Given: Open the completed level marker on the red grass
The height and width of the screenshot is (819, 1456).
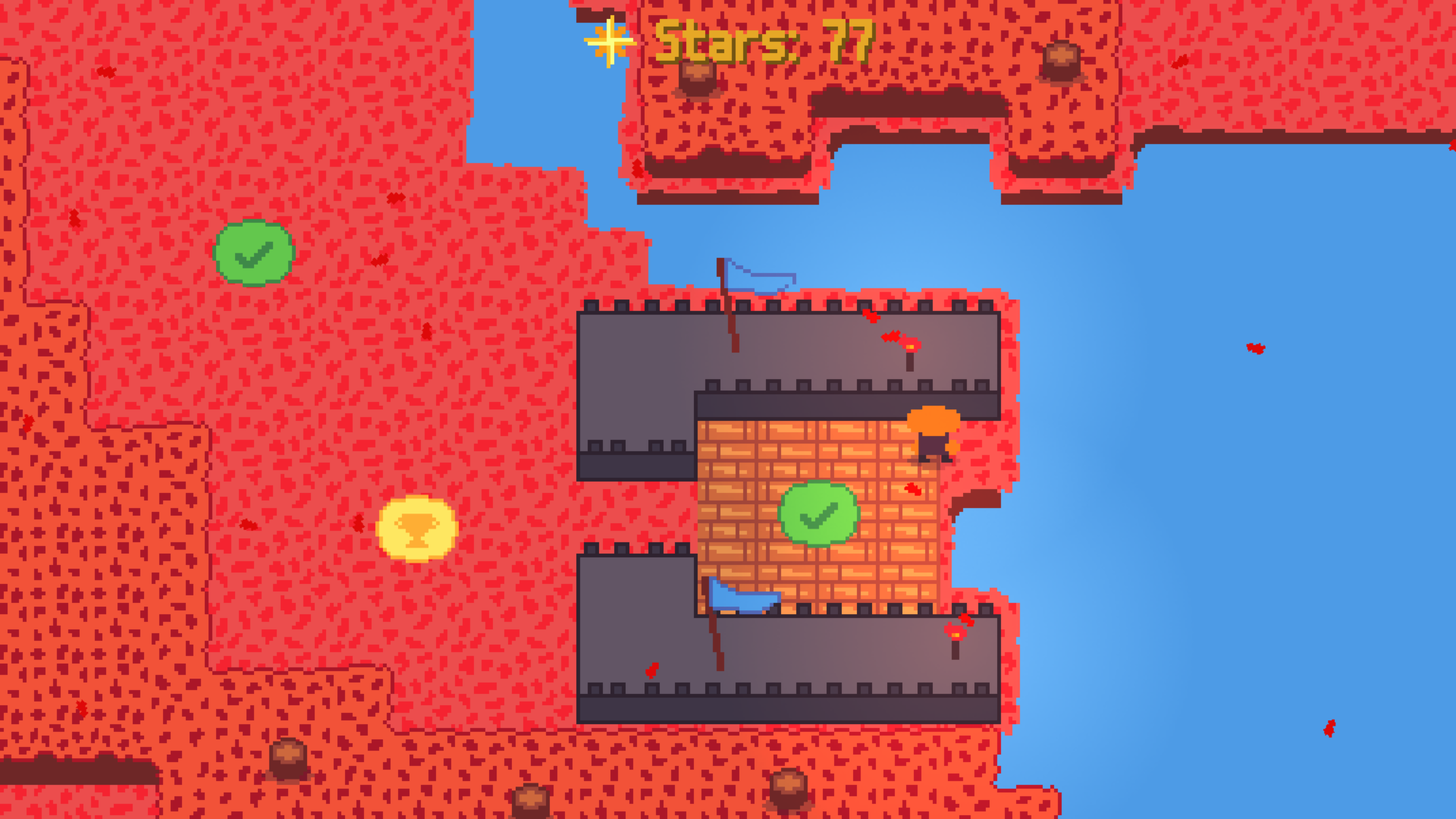Looking at the screenshot, I should (253, 253).
